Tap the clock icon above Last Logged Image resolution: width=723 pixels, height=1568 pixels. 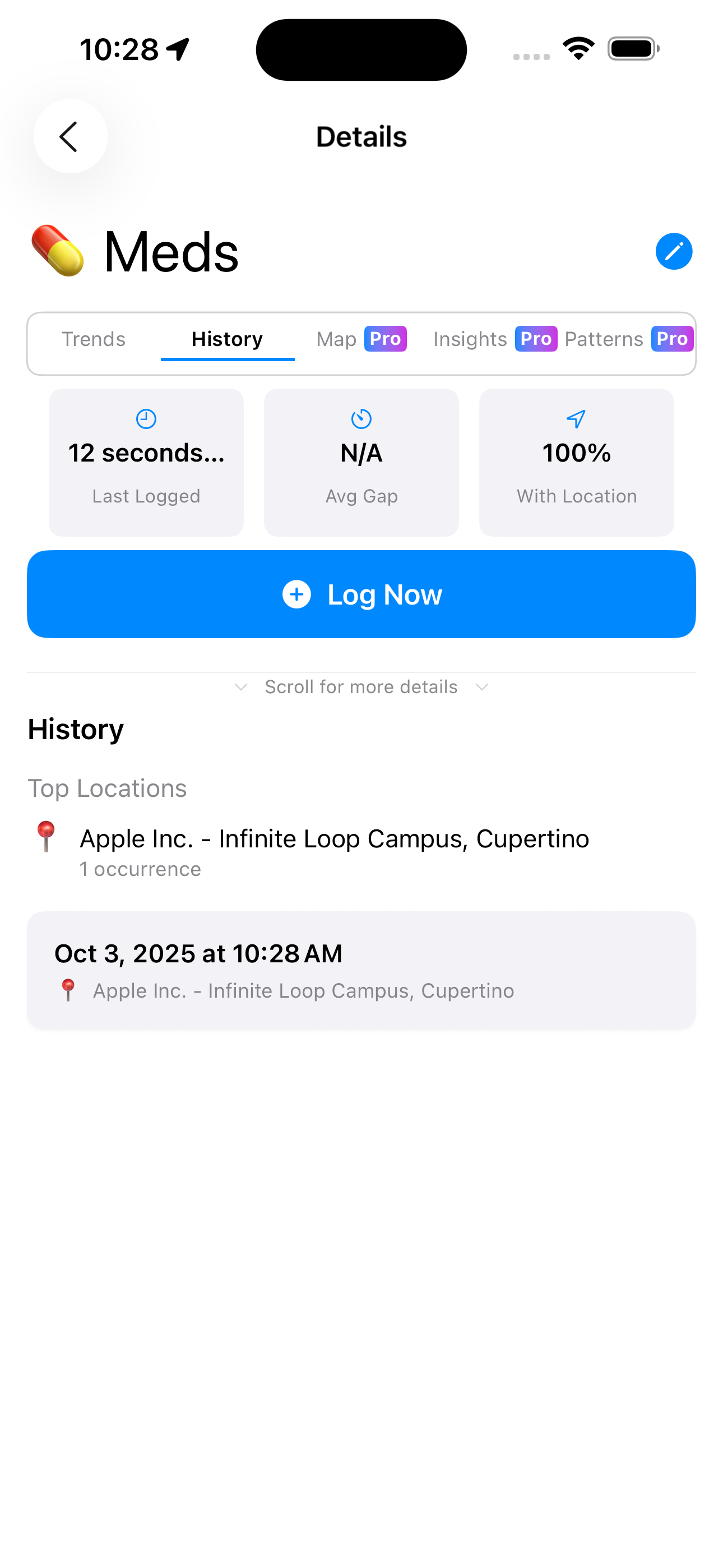point(146,418)
